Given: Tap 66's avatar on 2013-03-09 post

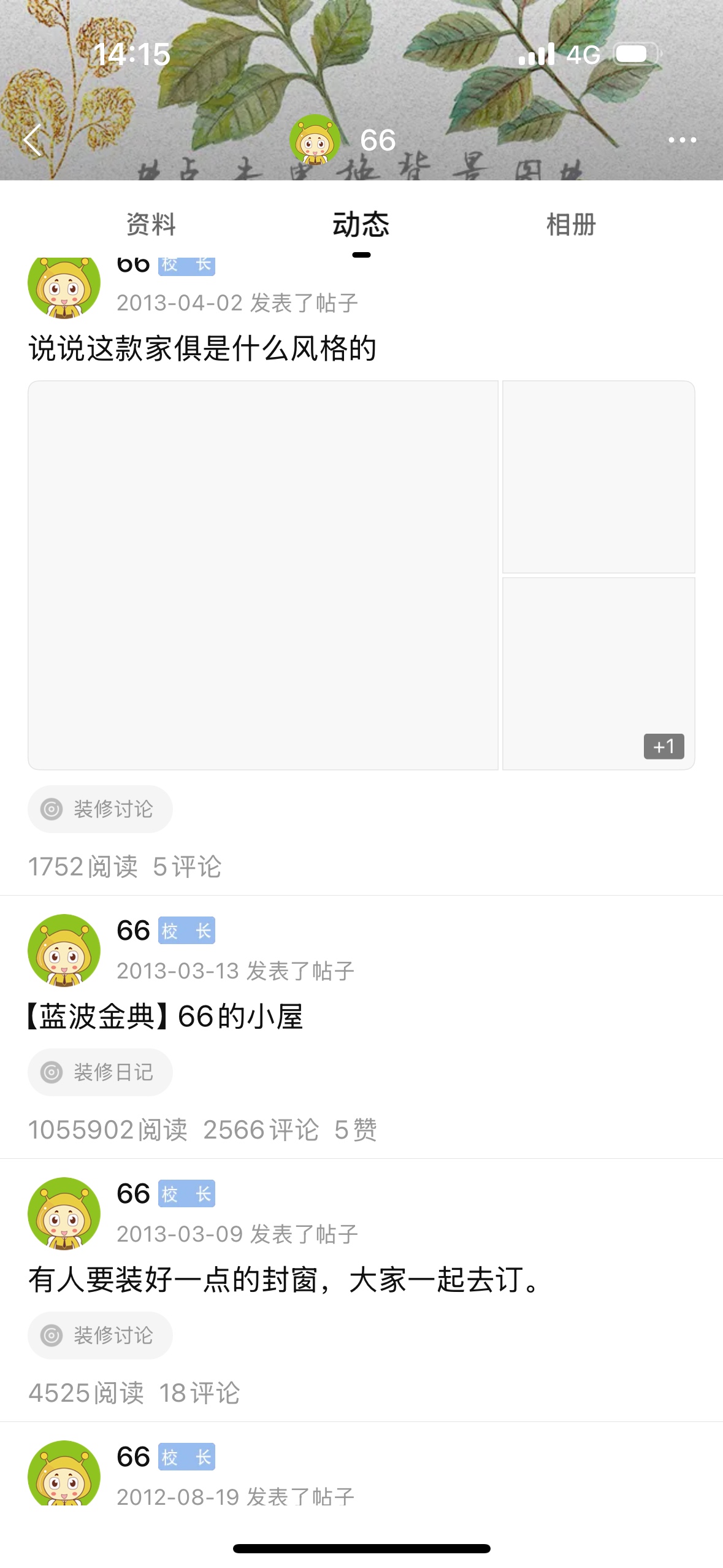Looking at the screenshot, I should click(64, 1213).
